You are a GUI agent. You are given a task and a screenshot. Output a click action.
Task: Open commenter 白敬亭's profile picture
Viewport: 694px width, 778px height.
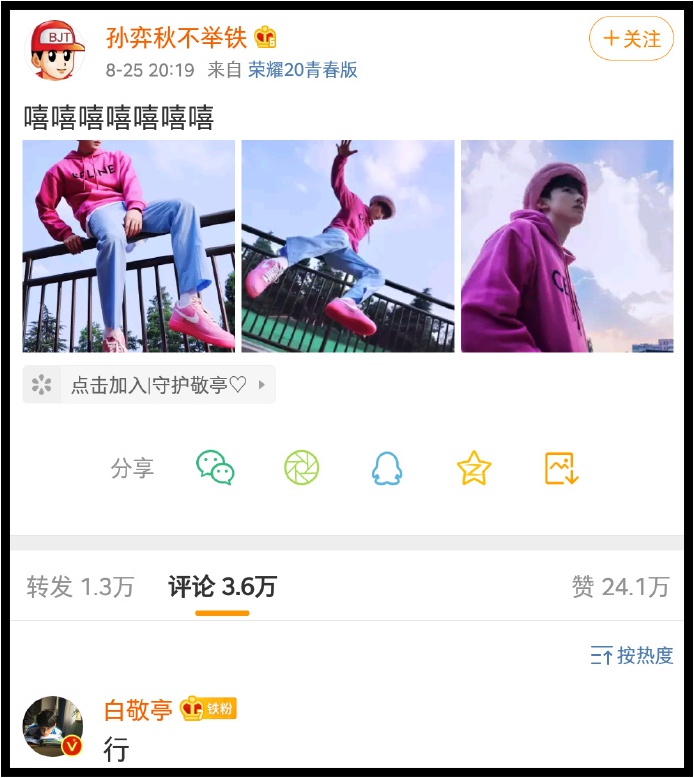click(53, 727)
